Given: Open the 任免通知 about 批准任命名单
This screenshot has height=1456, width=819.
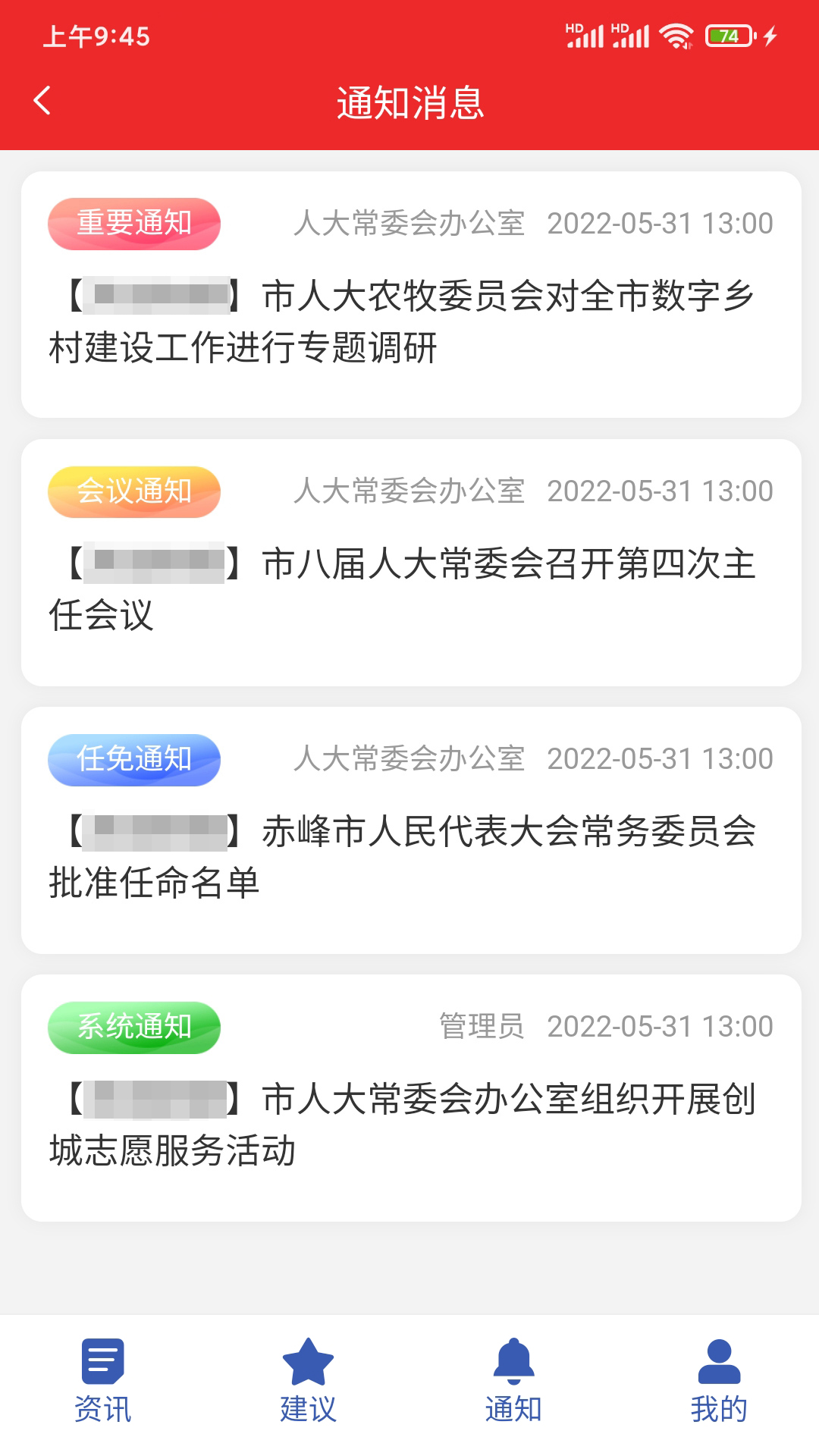Looking at the screenshot, I should [x=409, y=857].
